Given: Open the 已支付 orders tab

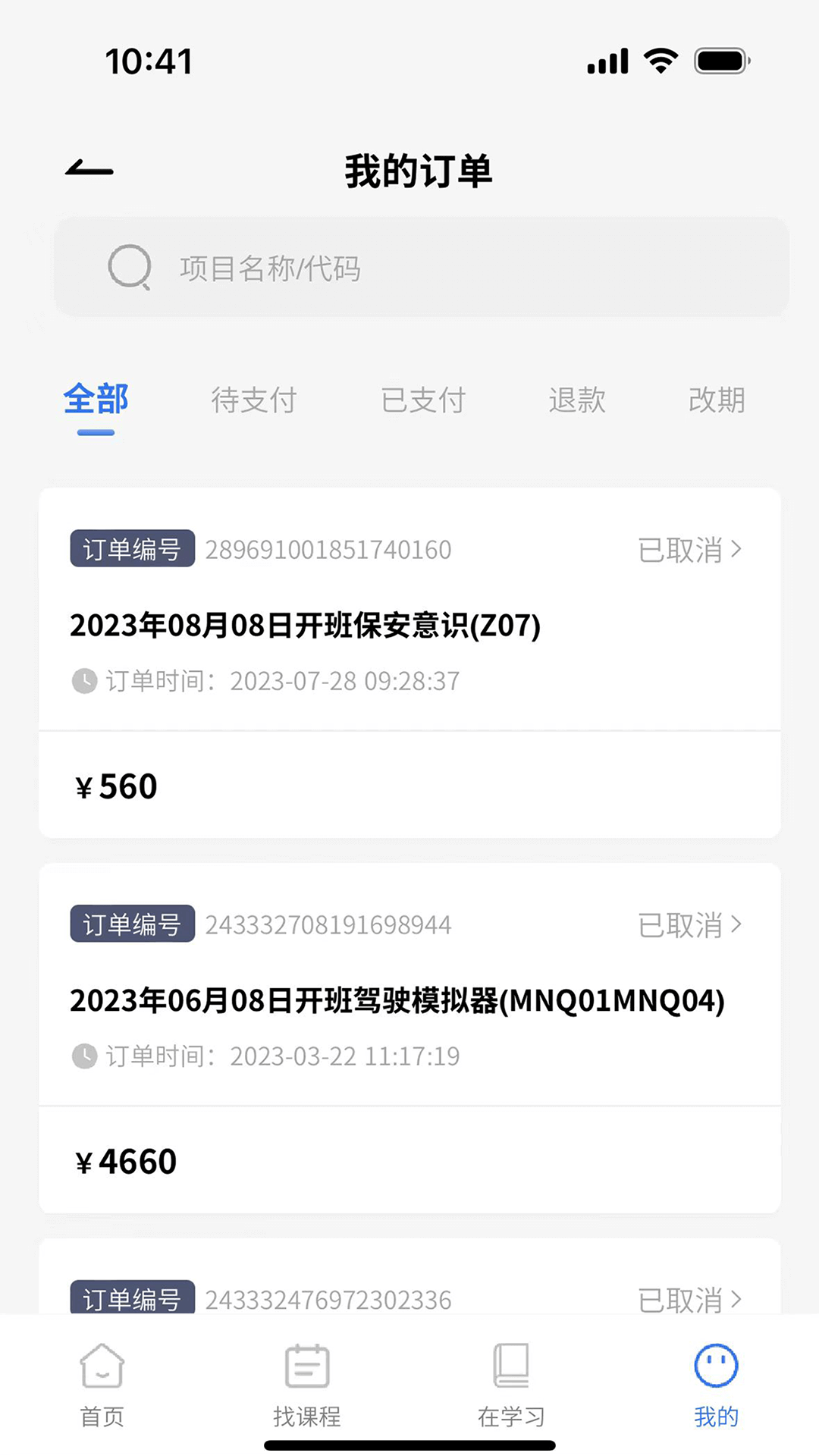Looking at the screenshot, I should 424,400.
